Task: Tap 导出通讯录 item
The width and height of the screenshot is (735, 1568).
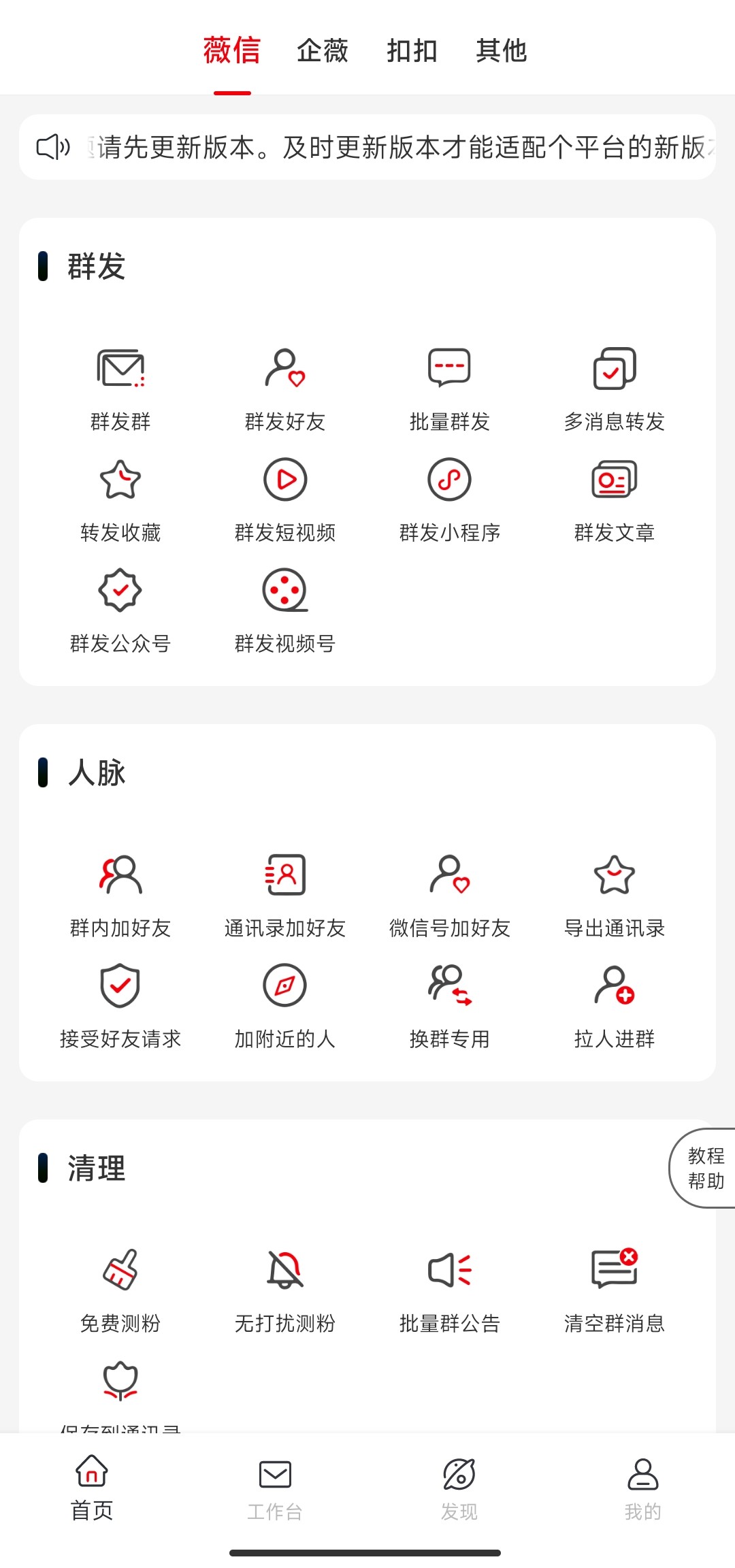Action: pos(615,895)
